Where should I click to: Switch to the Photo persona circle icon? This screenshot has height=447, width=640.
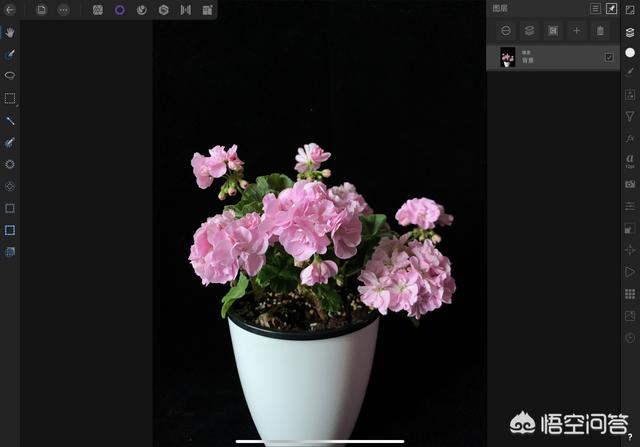(120, 9)
